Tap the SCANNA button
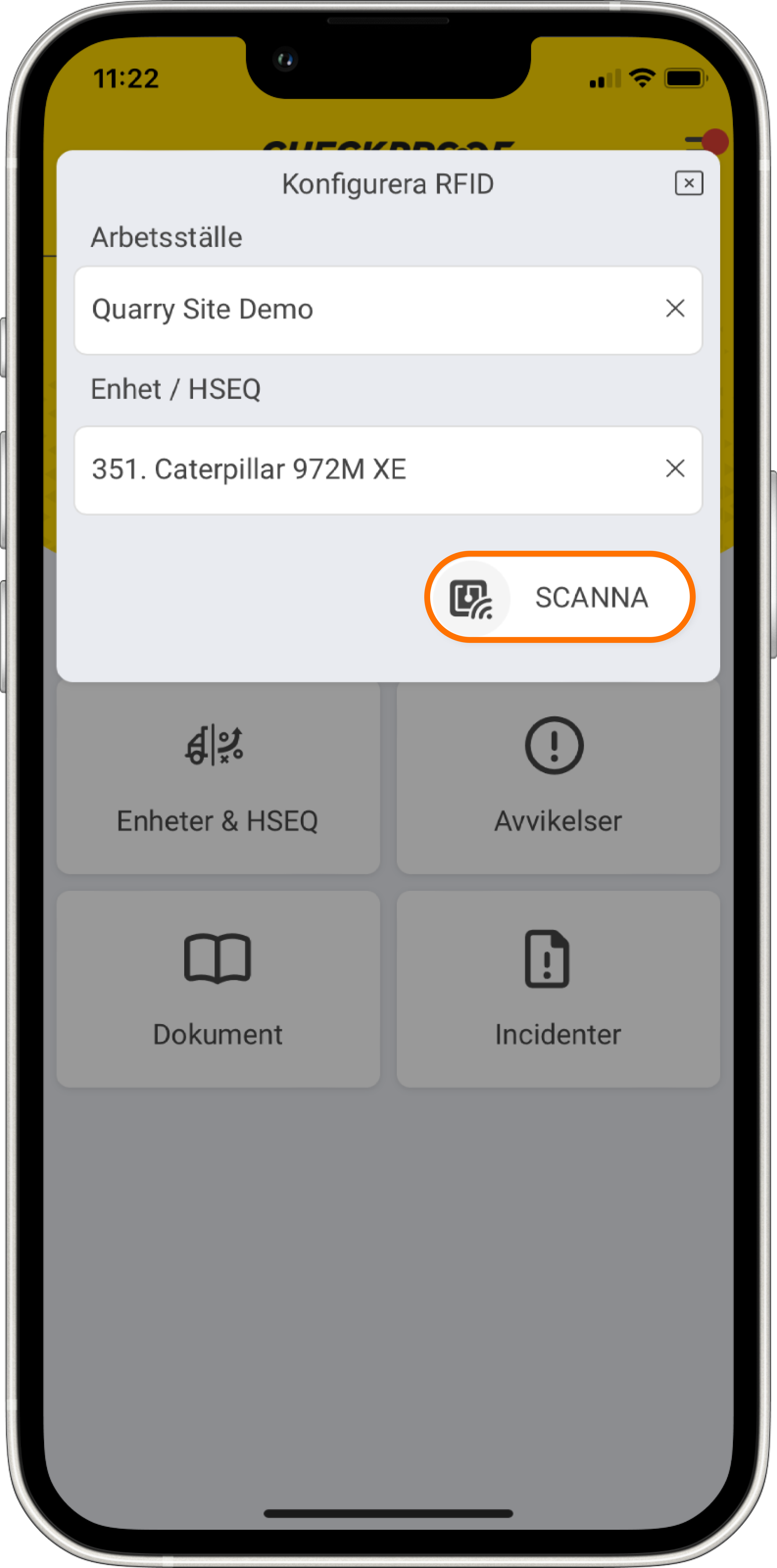Screen dimensions: 777x1568 pos(560,597)
